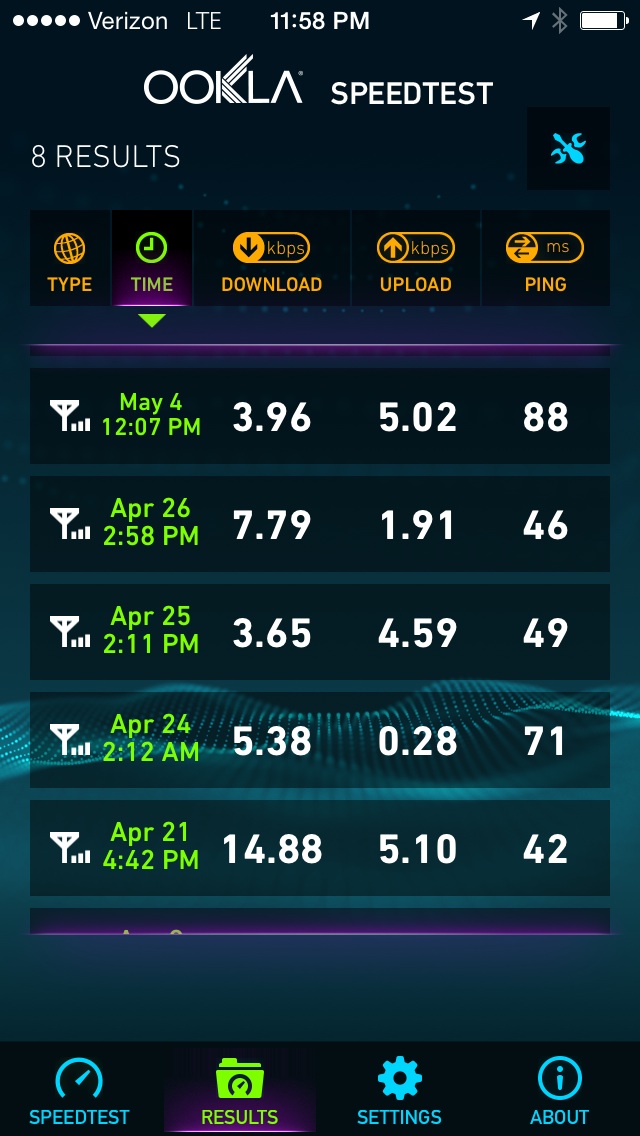
Task: View the Apr 24 2:12 AM result
Action: [320, 740]
